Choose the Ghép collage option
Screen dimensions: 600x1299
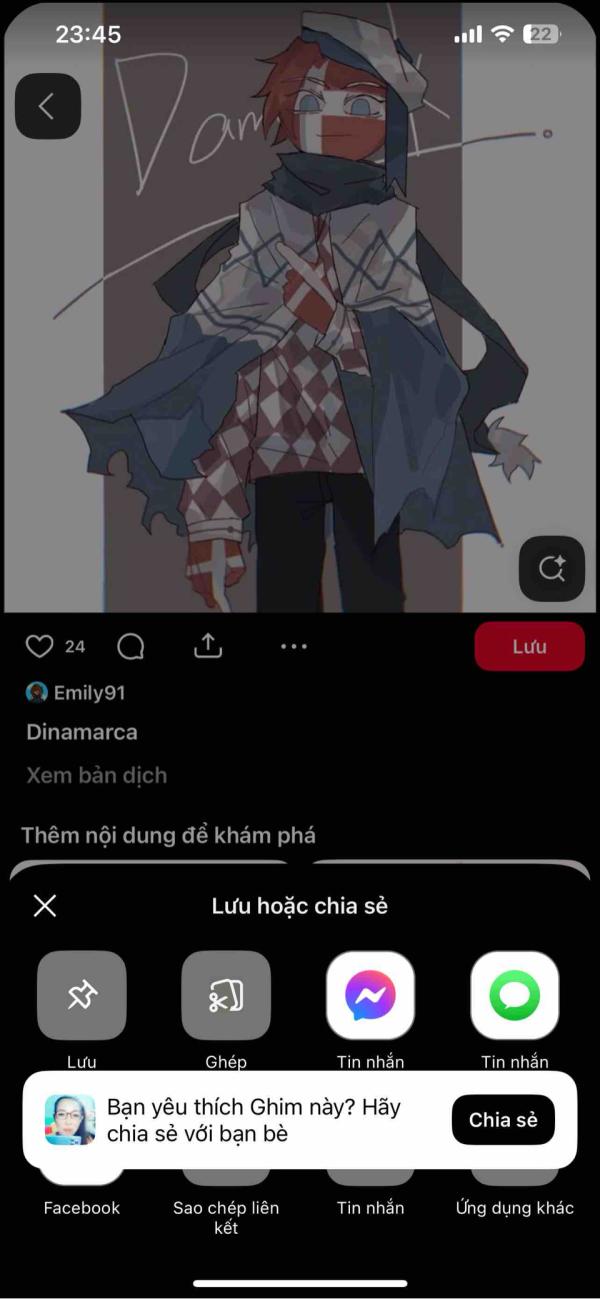[x=226, y=995]
